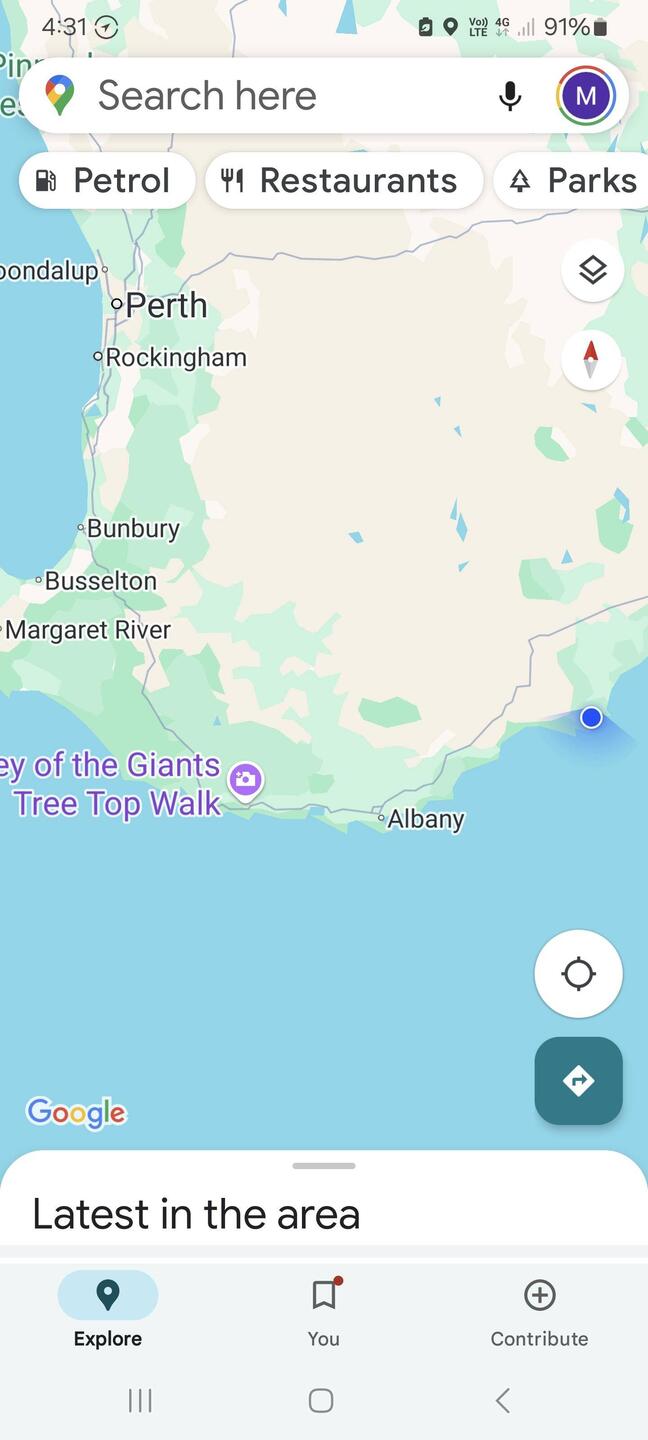Select the Restaurants chip

[x=344, y=181]
